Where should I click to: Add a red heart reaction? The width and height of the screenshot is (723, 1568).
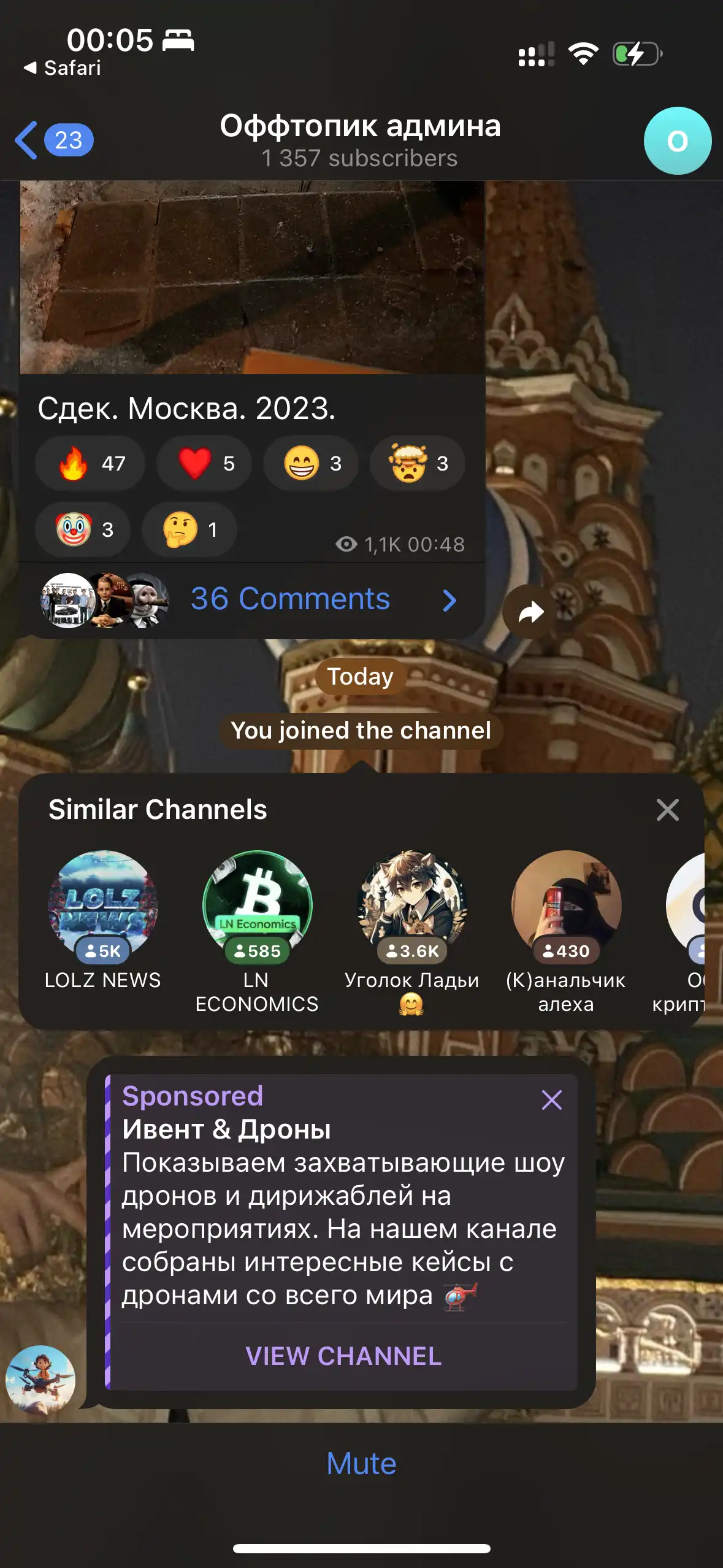(x=204, y=463)
